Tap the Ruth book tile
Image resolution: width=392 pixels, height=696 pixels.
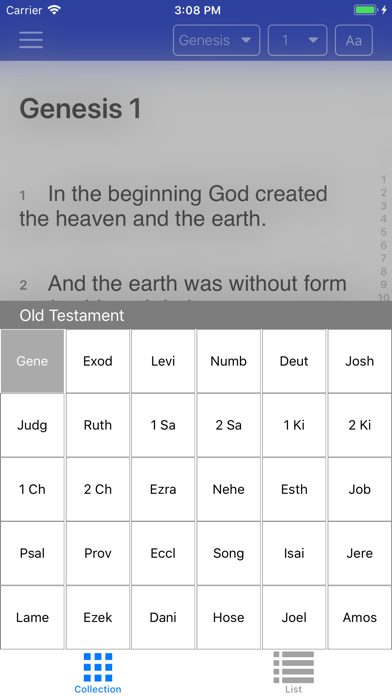click(98, 425)
